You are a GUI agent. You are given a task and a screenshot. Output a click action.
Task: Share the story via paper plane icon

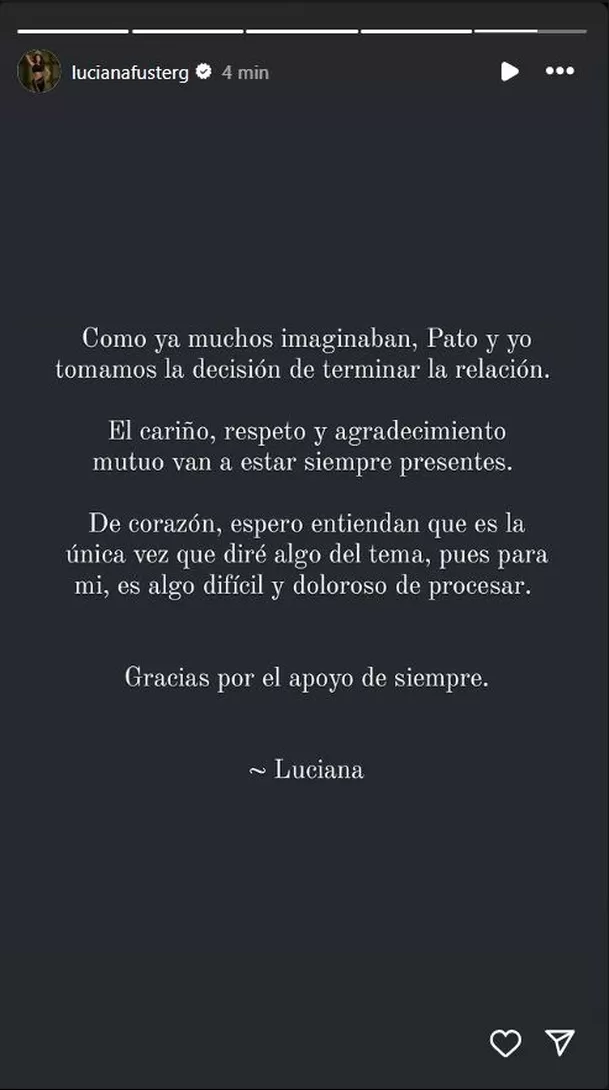[560, 1043]
